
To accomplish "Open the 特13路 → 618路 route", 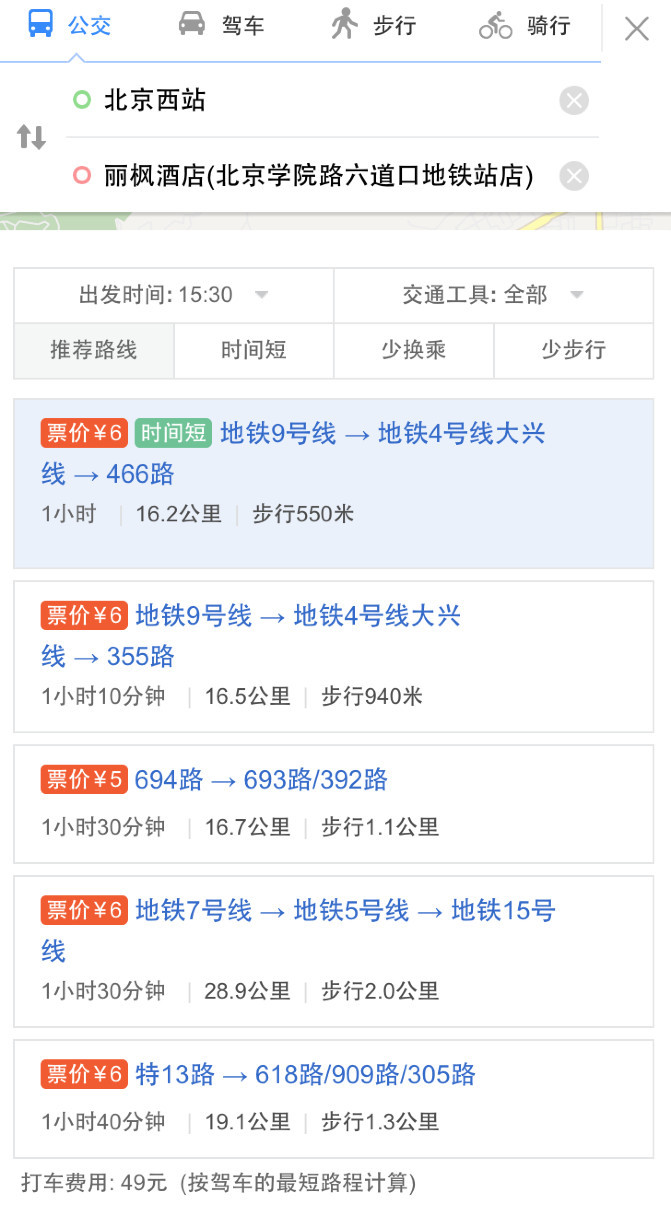I will 334,1099.
